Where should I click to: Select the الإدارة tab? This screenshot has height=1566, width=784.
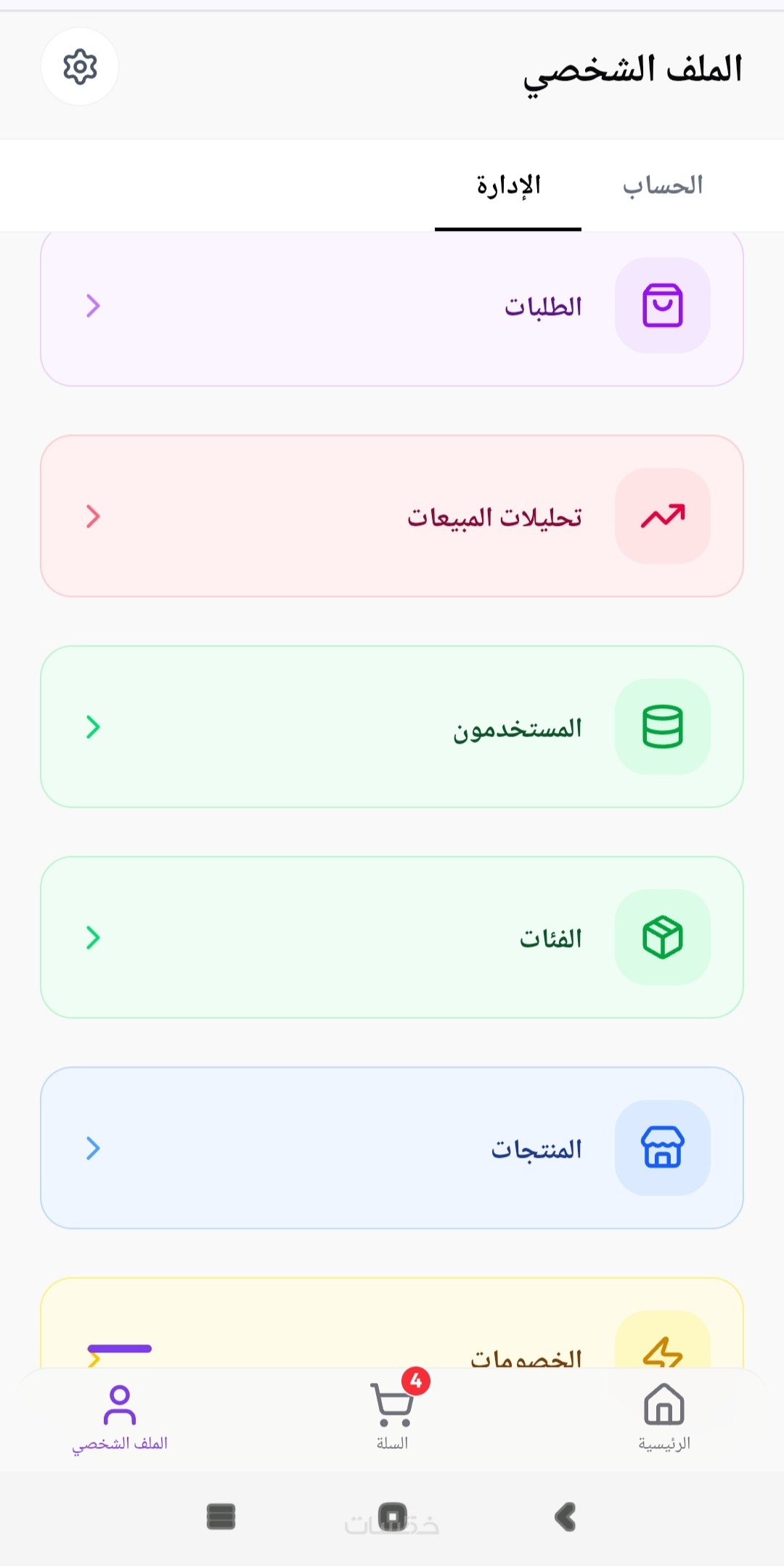coord(508,186)
